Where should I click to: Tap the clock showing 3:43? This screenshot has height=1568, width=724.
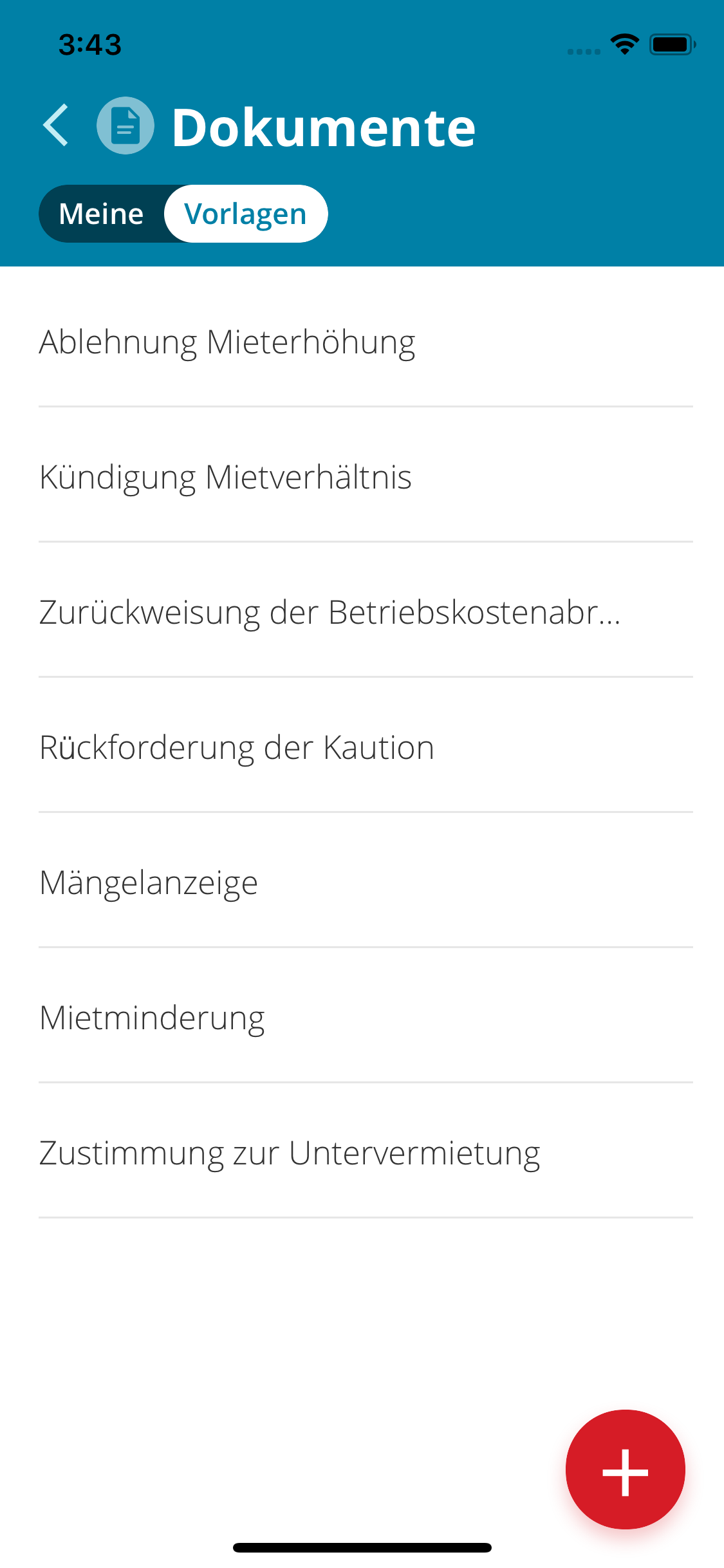pos(90,44)
